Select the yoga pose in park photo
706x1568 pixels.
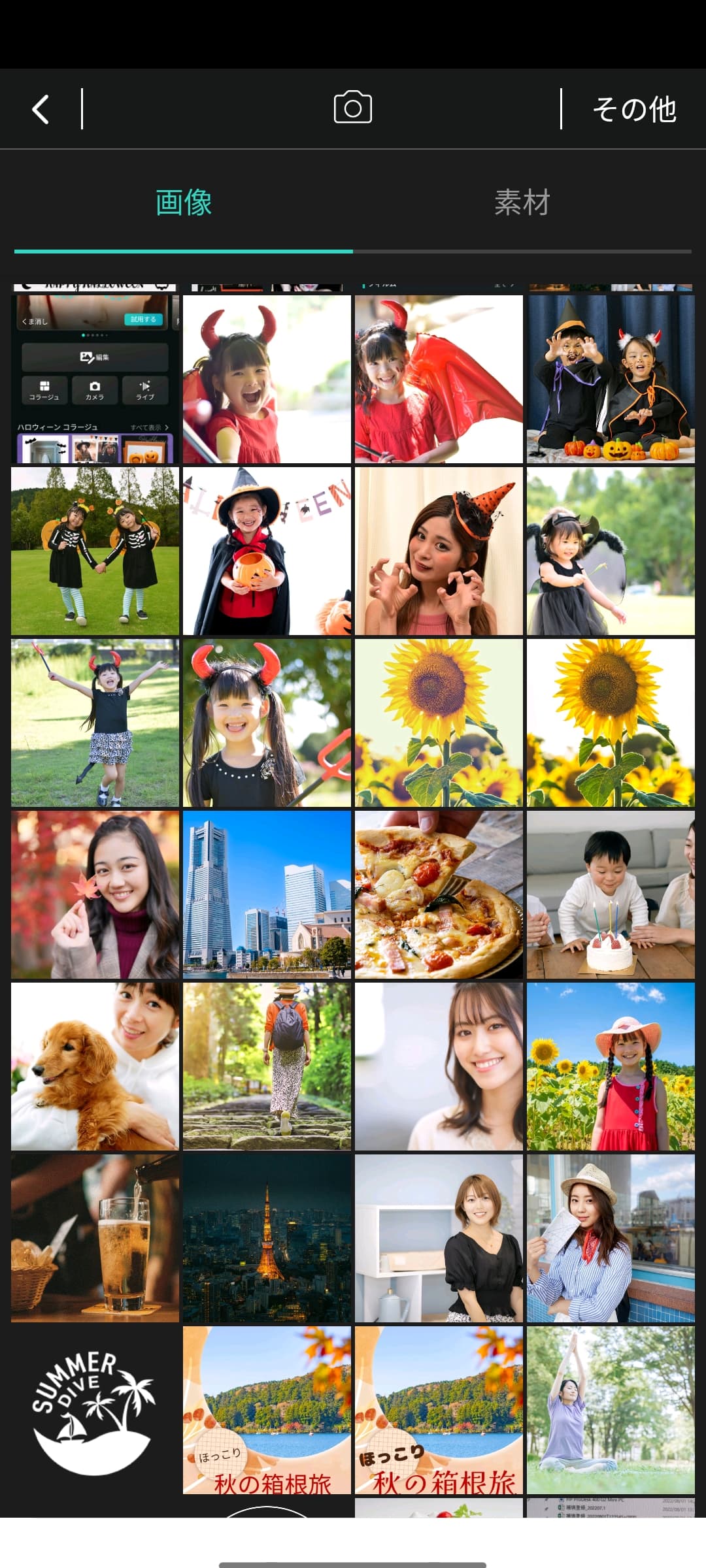[x=611, y=1410]
